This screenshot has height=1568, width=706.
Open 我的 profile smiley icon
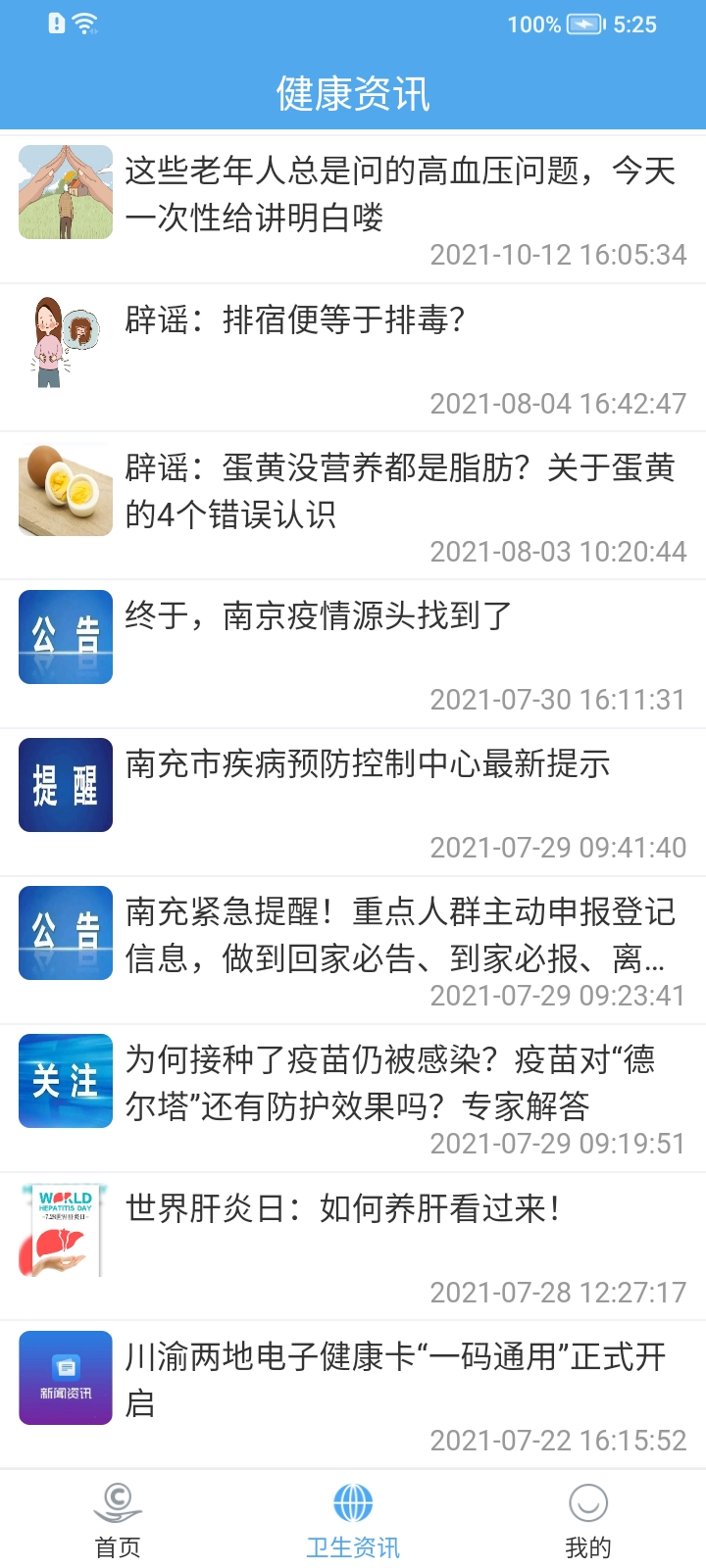tap(587, 1501)
